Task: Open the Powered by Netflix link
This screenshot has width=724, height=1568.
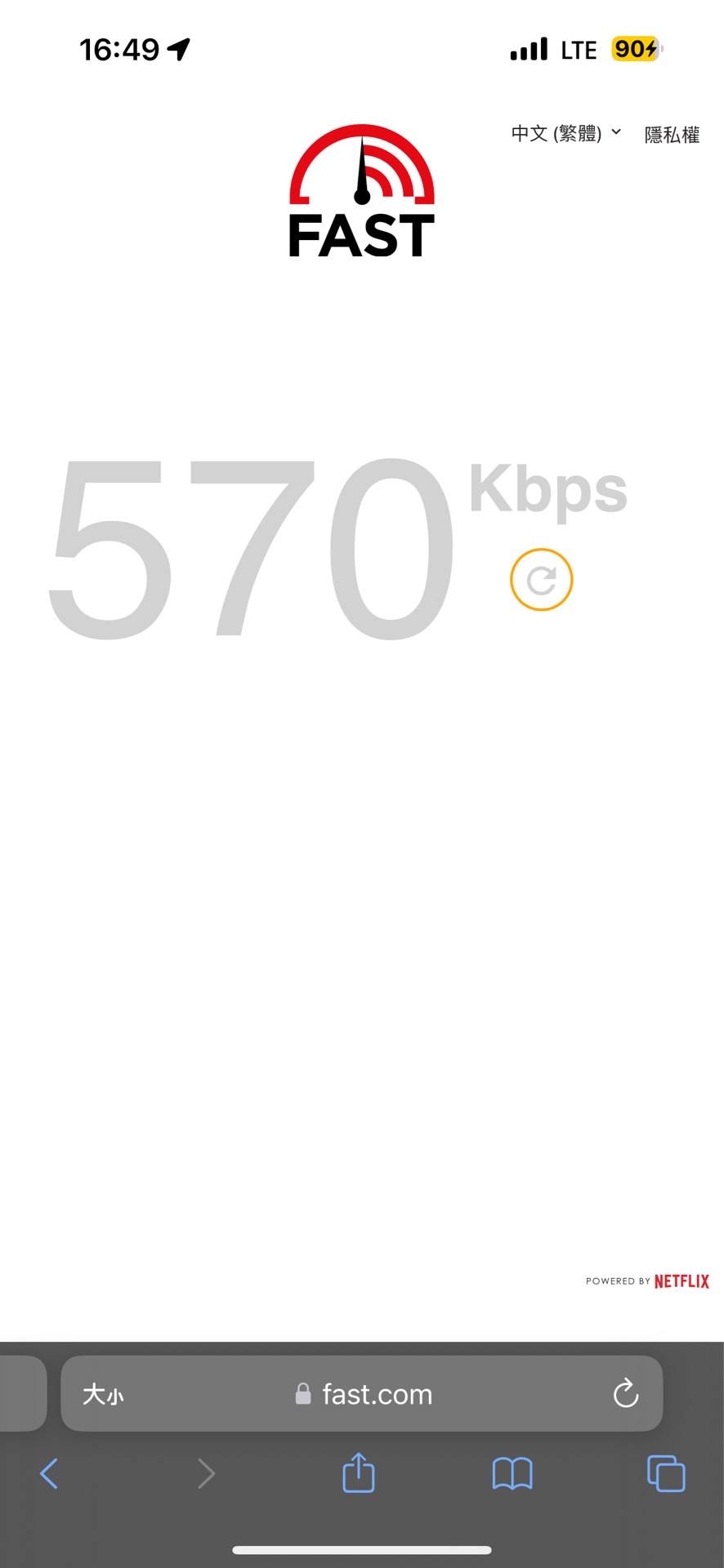Action: (647, 1281)
